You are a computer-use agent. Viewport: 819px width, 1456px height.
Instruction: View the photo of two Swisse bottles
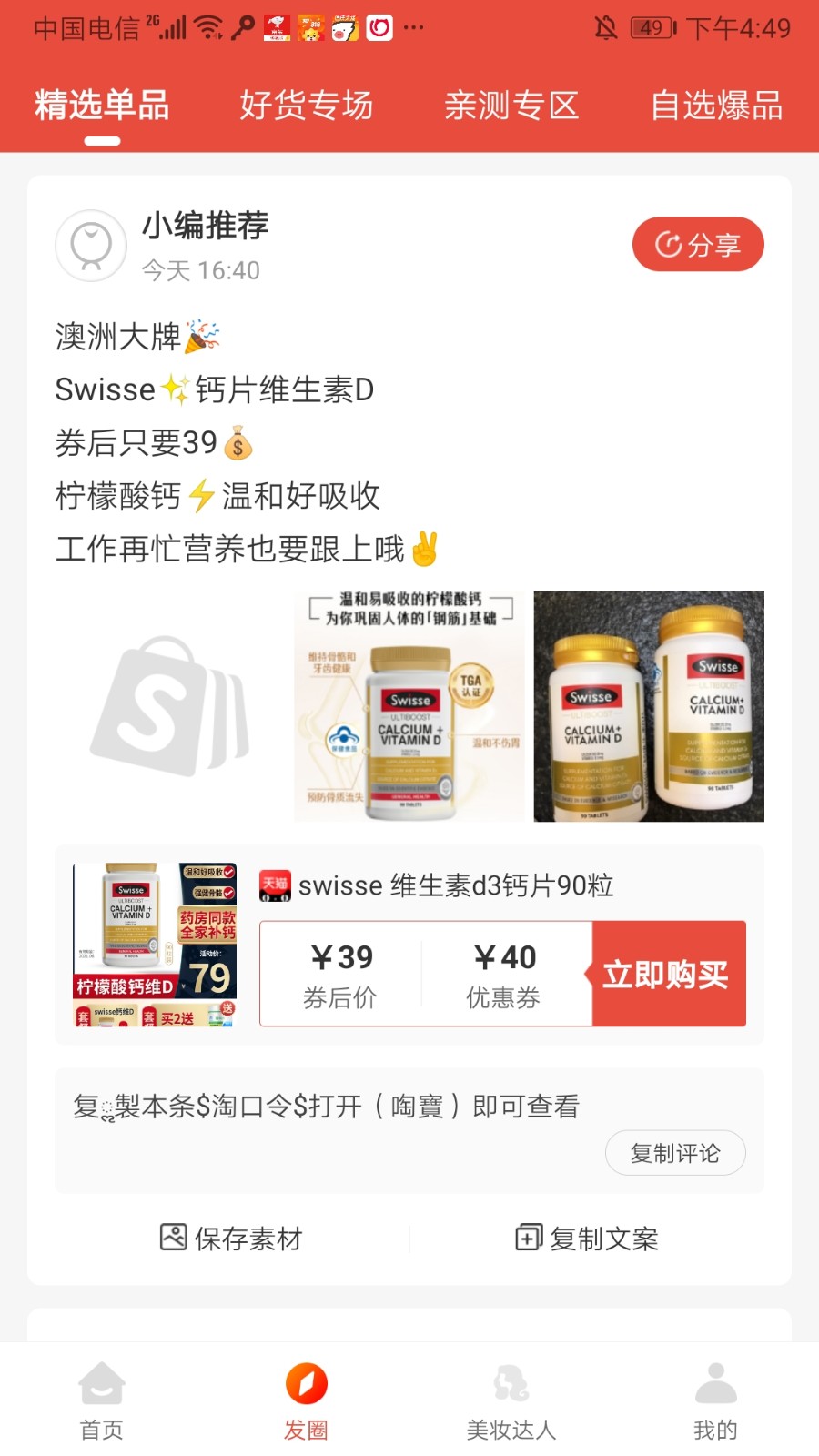[x=649, y=706]
